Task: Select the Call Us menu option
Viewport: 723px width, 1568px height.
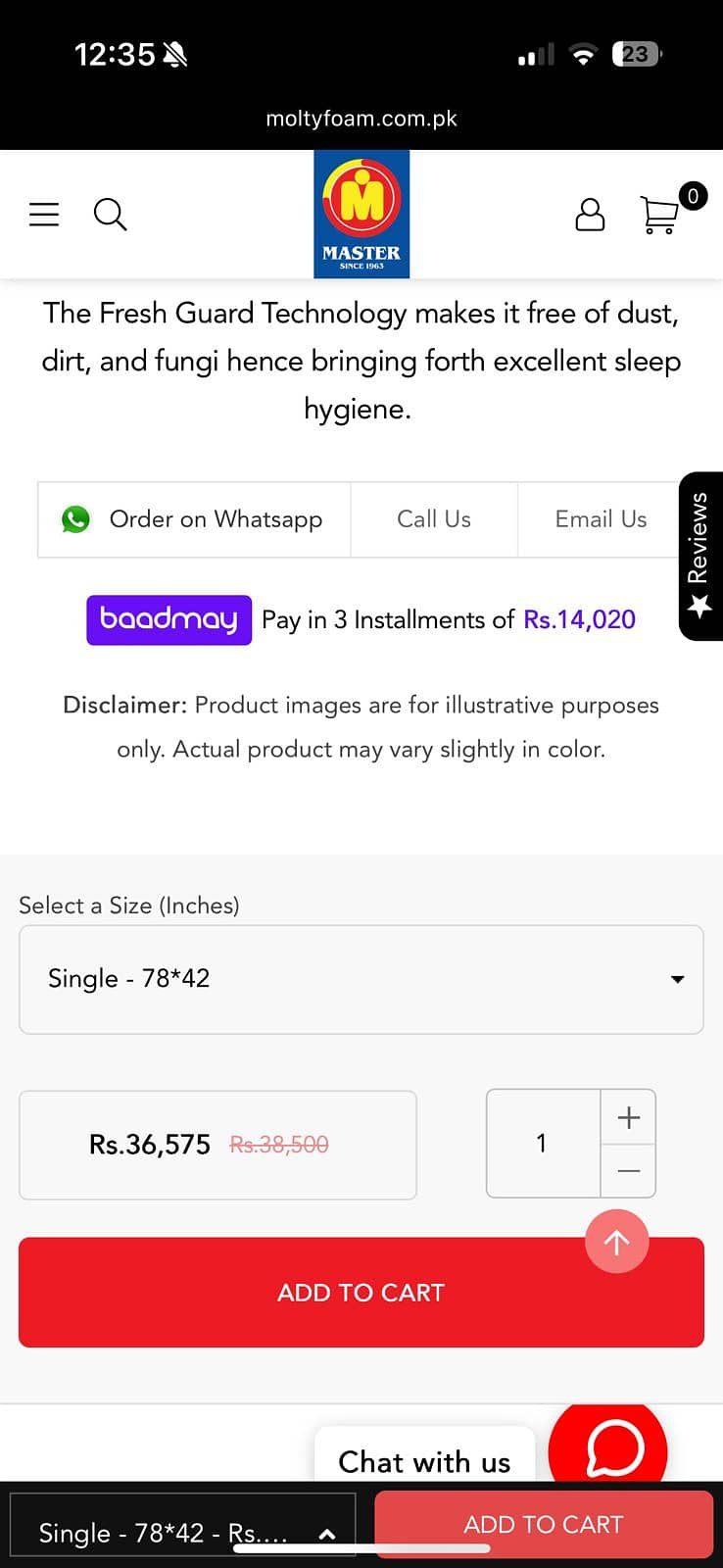Action: pos(433,519)
